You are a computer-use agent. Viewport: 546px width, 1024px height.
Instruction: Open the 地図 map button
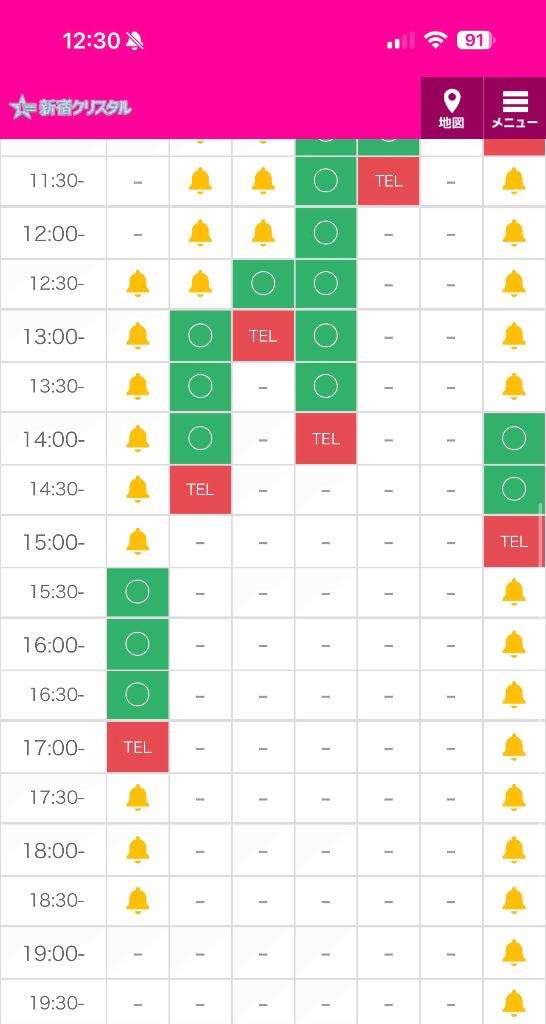[x=451, y=108]
